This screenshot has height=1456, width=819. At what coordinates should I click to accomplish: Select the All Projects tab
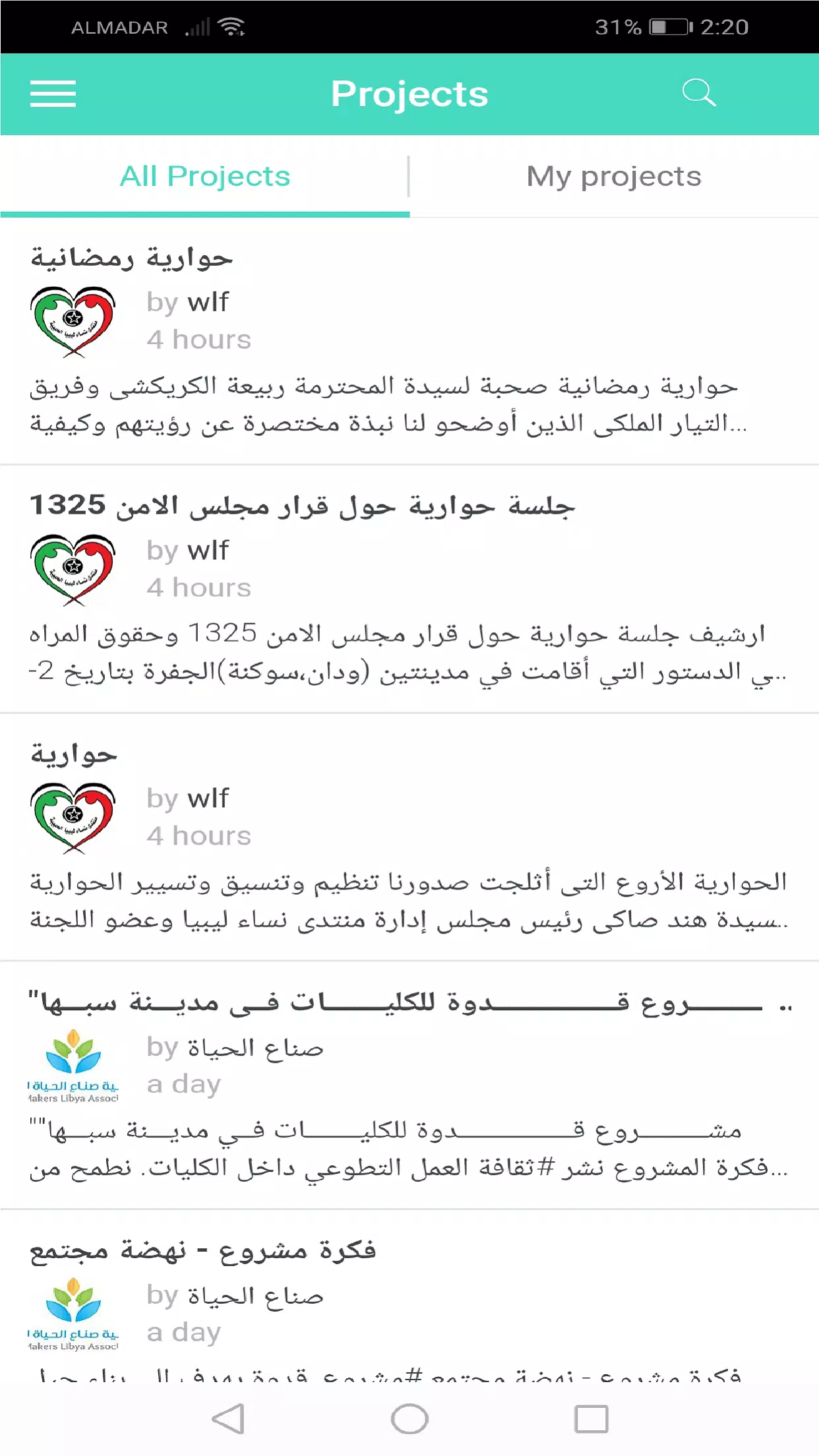click(204, 177)
